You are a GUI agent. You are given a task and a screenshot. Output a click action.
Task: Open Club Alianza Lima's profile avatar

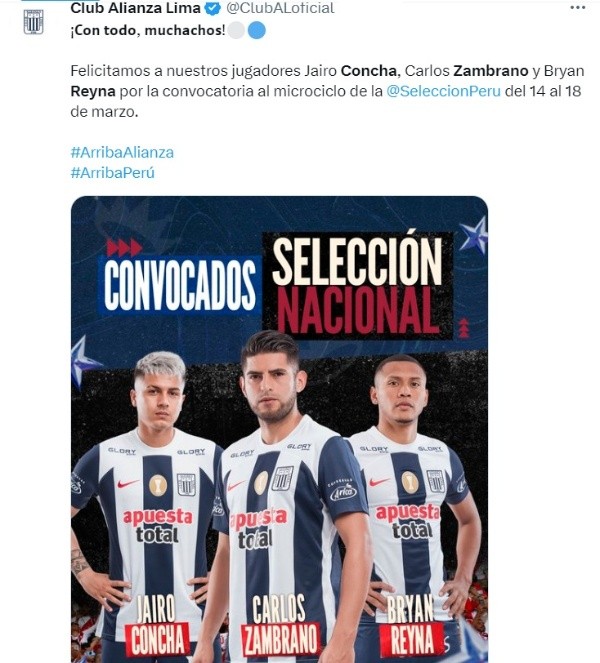tap(34, 21)
